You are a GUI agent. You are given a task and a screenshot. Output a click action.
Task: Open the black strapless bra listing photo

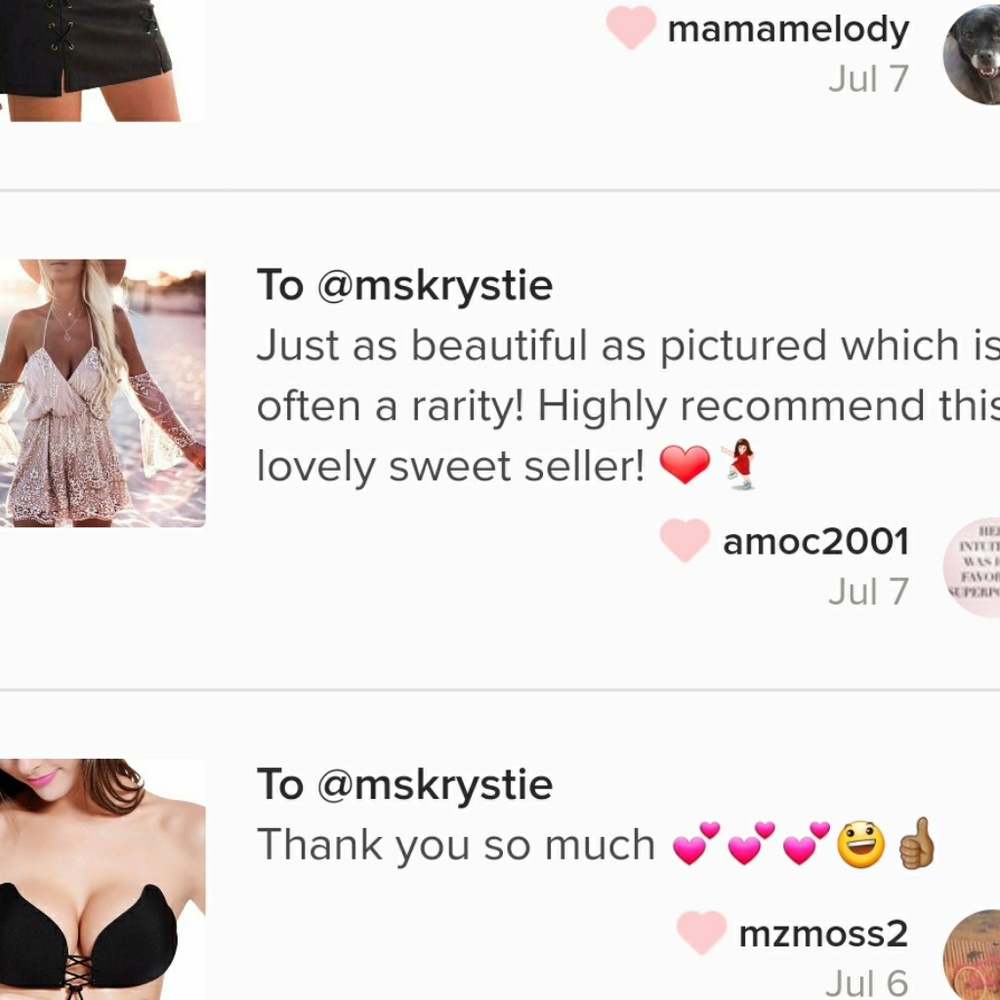point(102,880)
